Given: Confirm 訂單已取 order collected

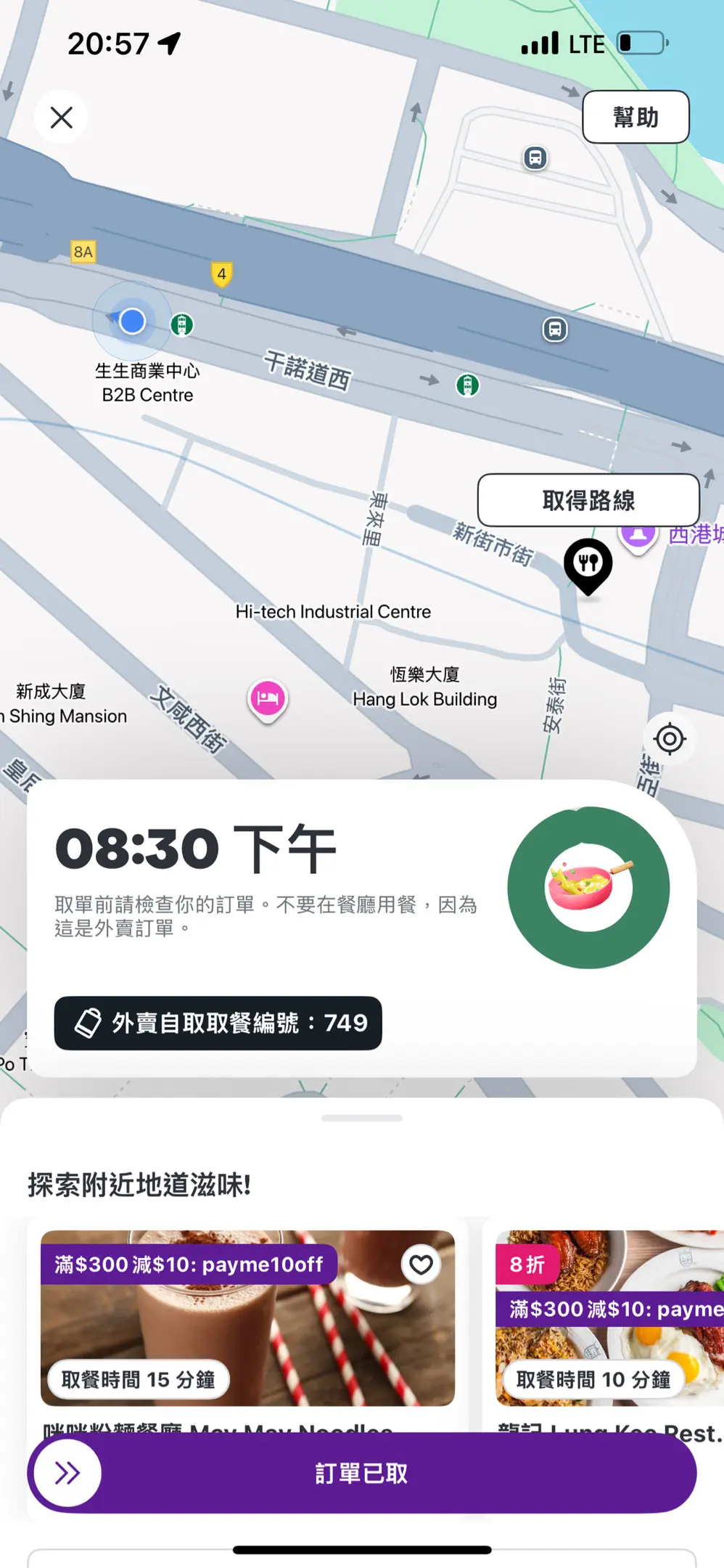Looking at the screenshot, I should coord(361,1473).
